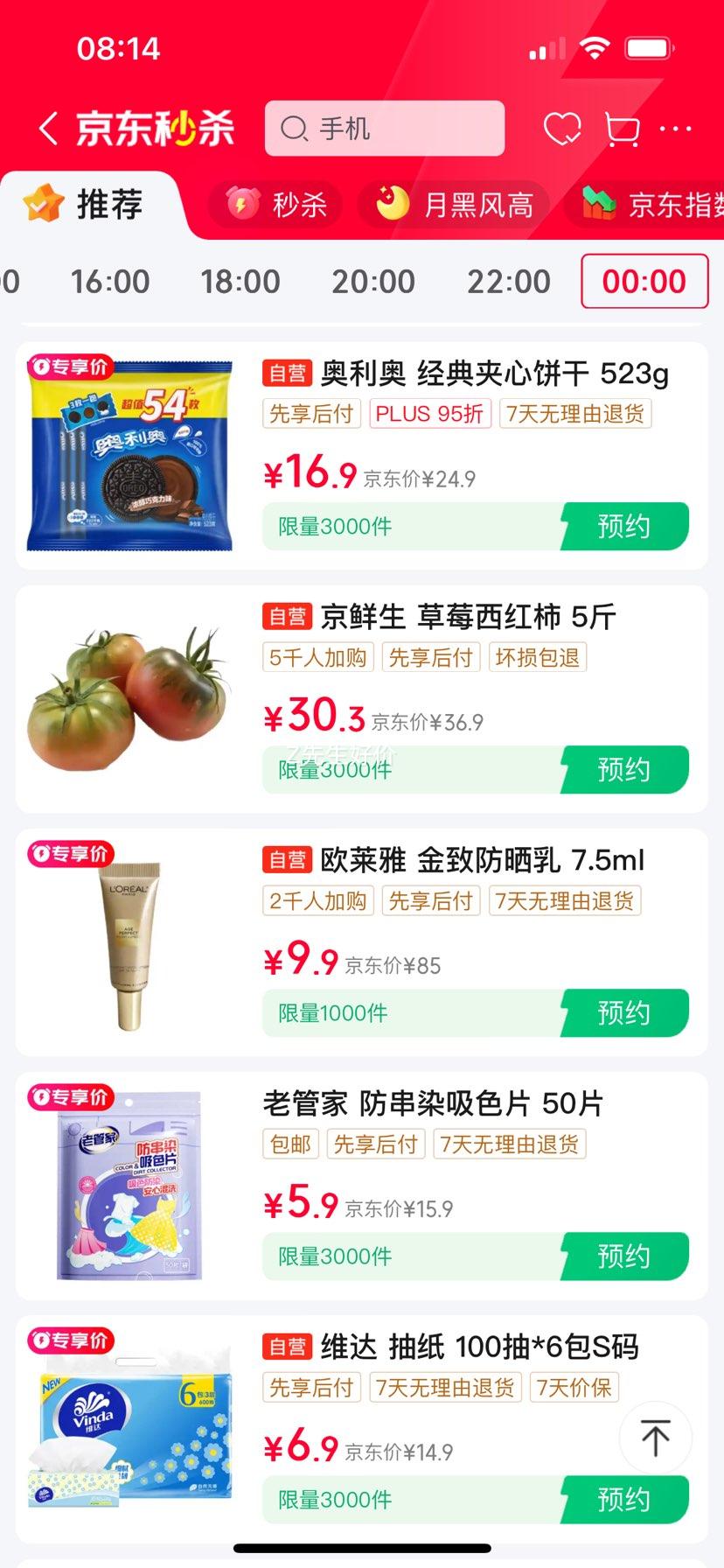Select the 20:00 seckill session
Viewport: 724px width, 1568px height.
[373, 282]
